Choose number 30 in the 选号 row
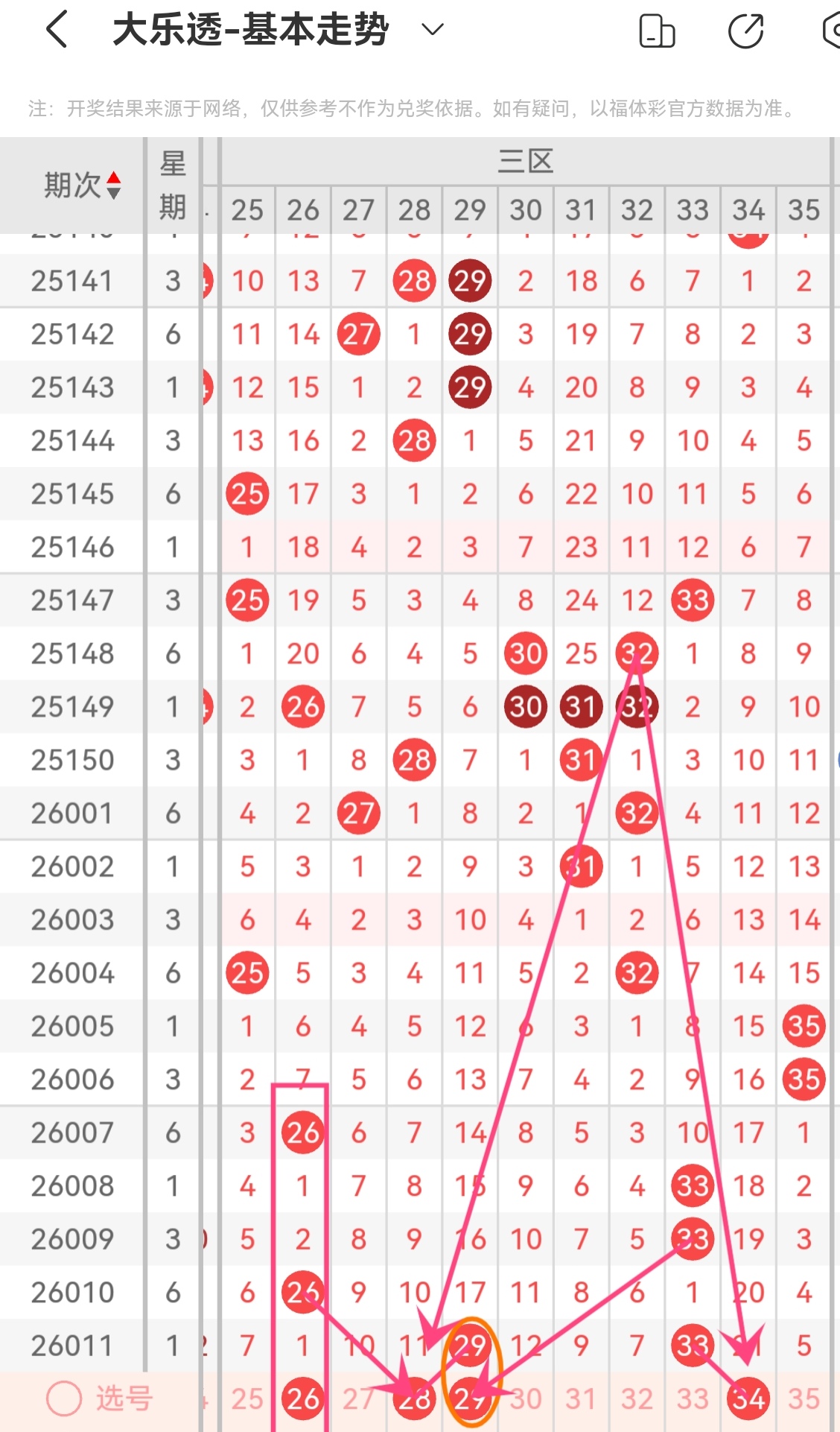 tap(526, 1399)
